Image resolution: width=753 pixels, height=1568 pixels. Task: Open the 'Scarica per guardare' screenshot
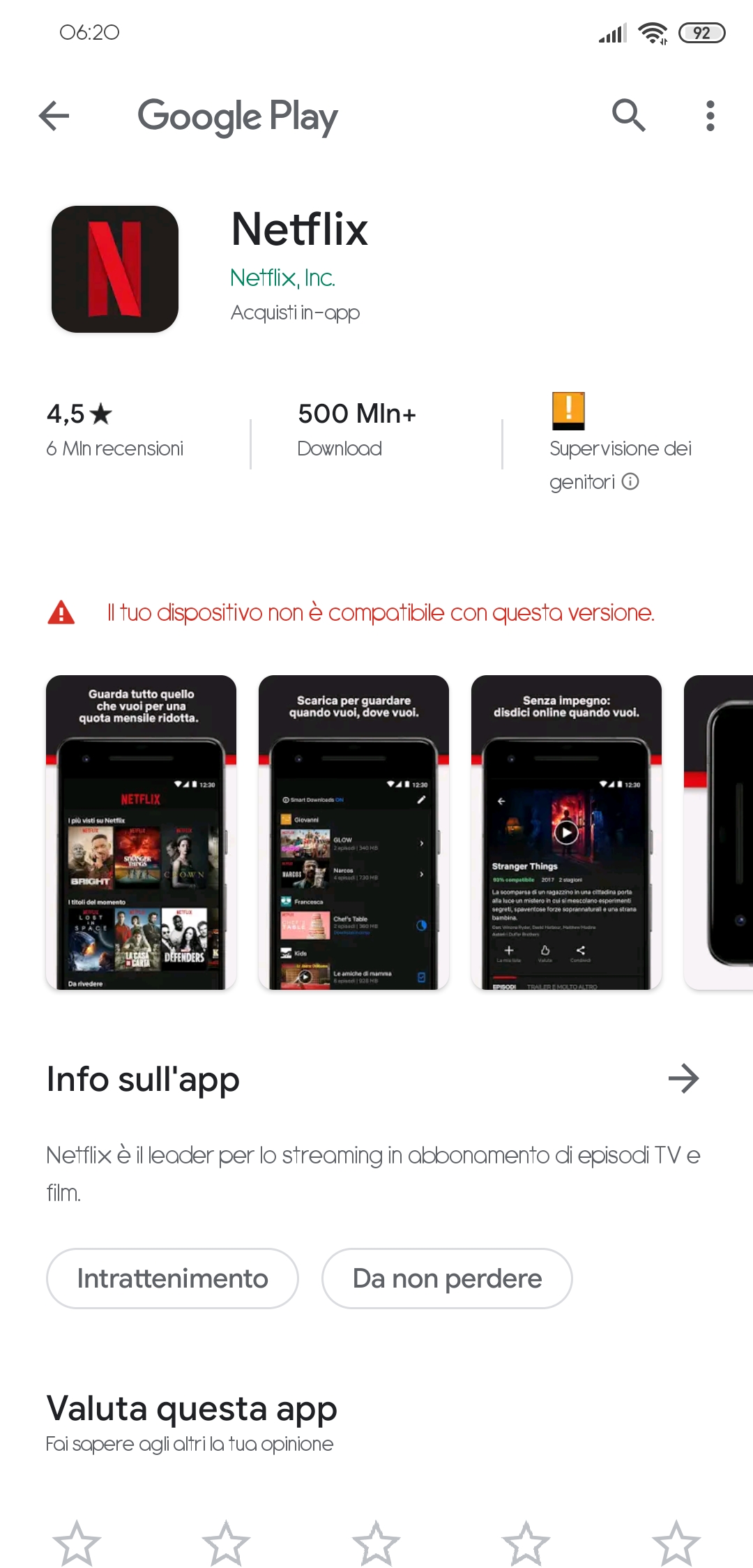[353, 831]
